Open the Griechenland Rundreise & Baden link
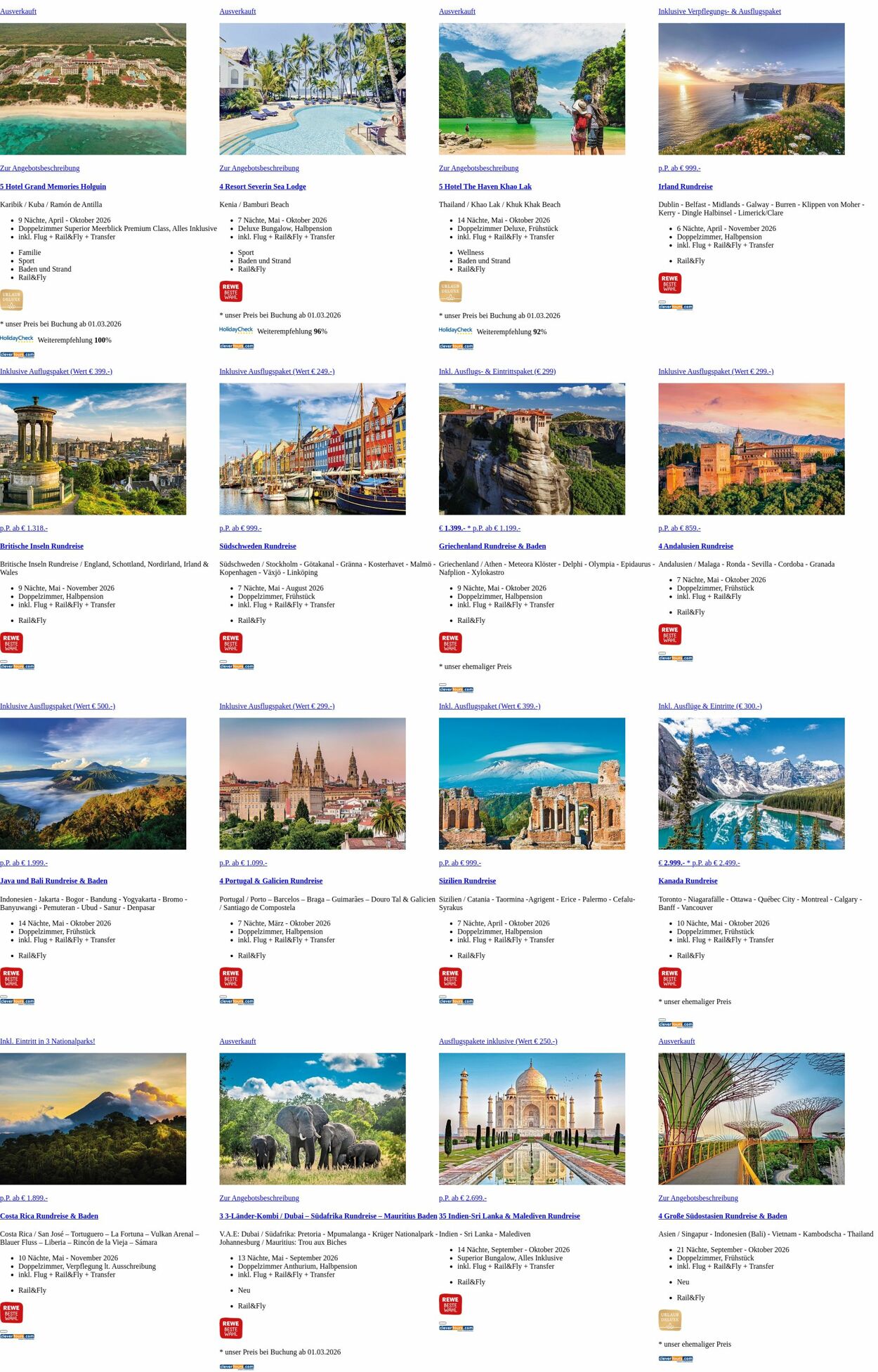The width and height of the screenshot is (878, 1372). coord(492,546)
